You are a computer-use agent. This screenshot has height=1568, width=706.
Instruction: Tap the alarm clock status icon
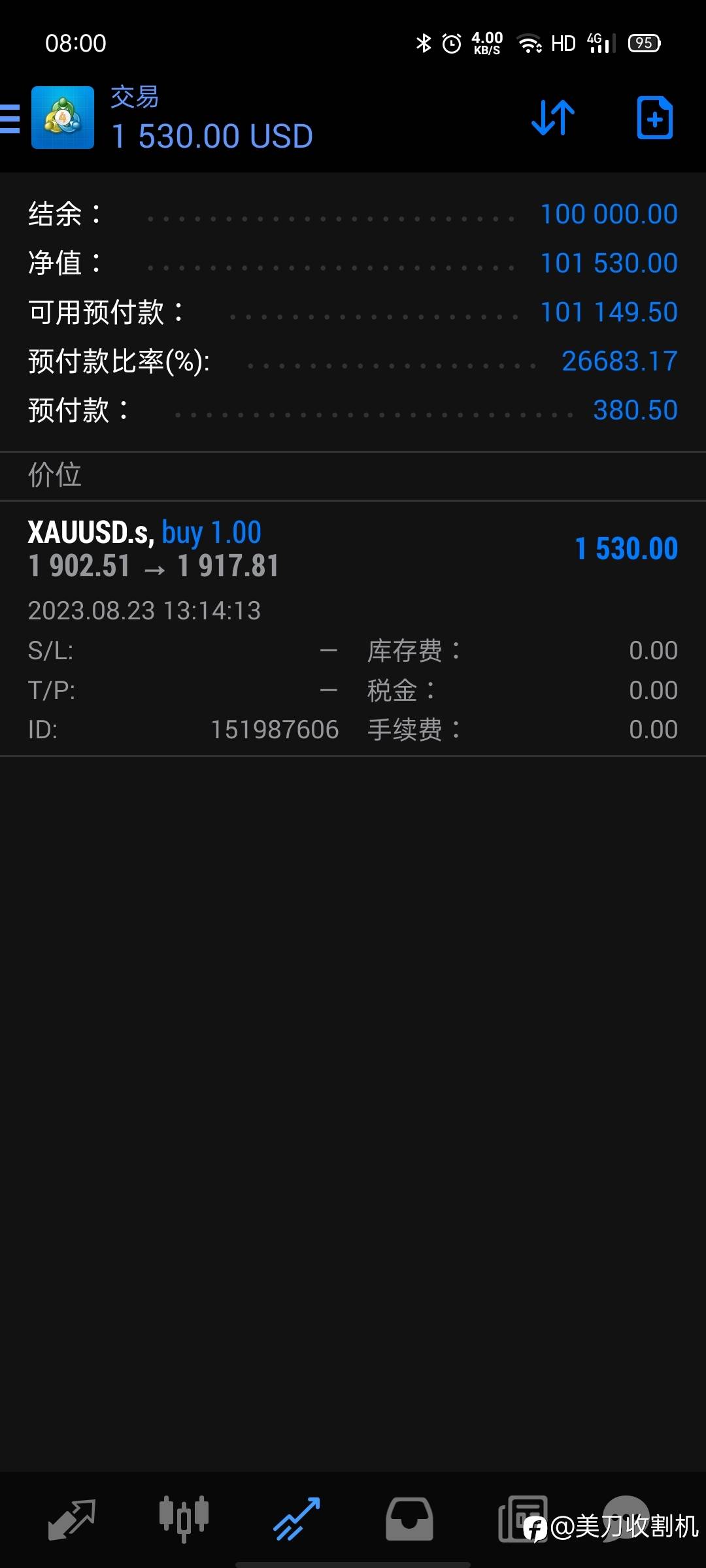coord(451,41)
